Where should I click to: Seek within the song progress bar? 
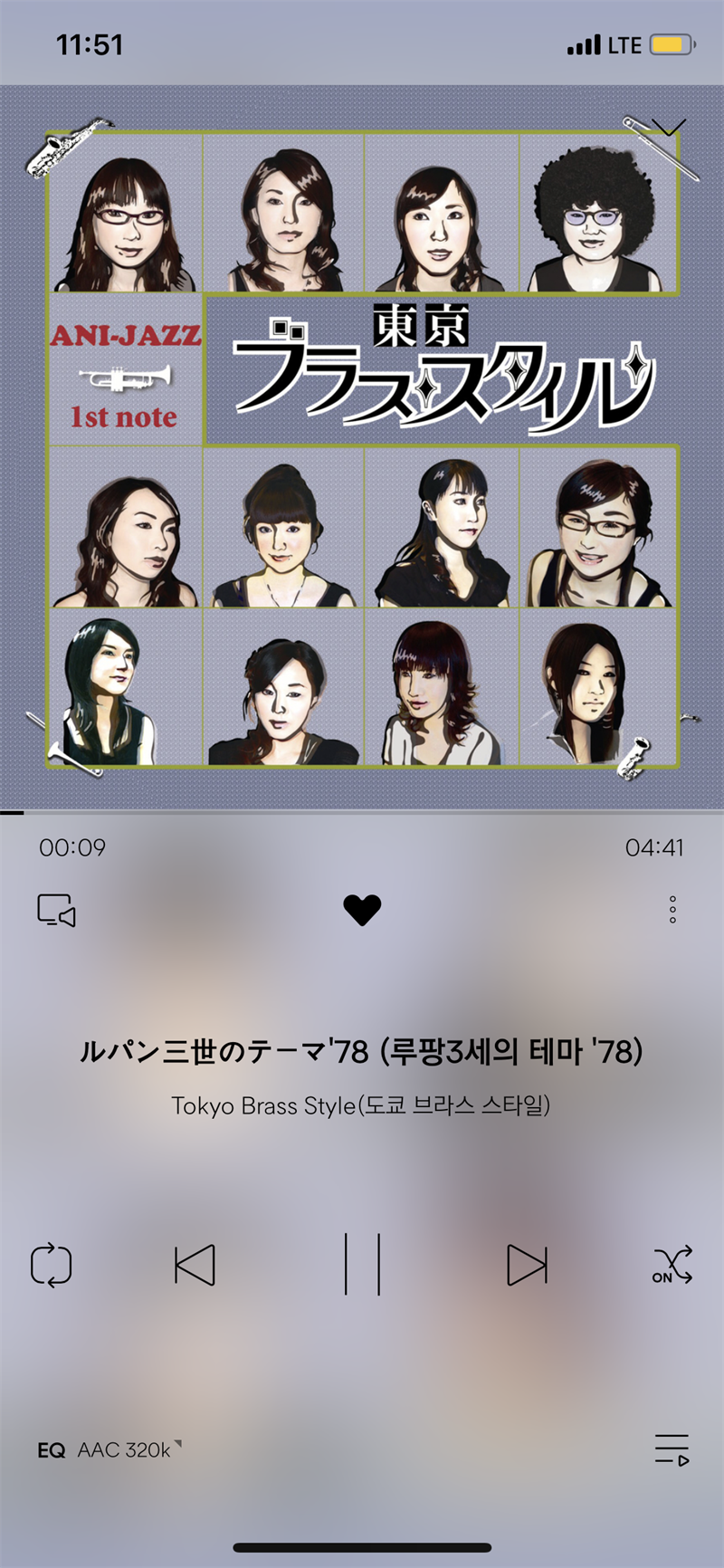[362, 812]
